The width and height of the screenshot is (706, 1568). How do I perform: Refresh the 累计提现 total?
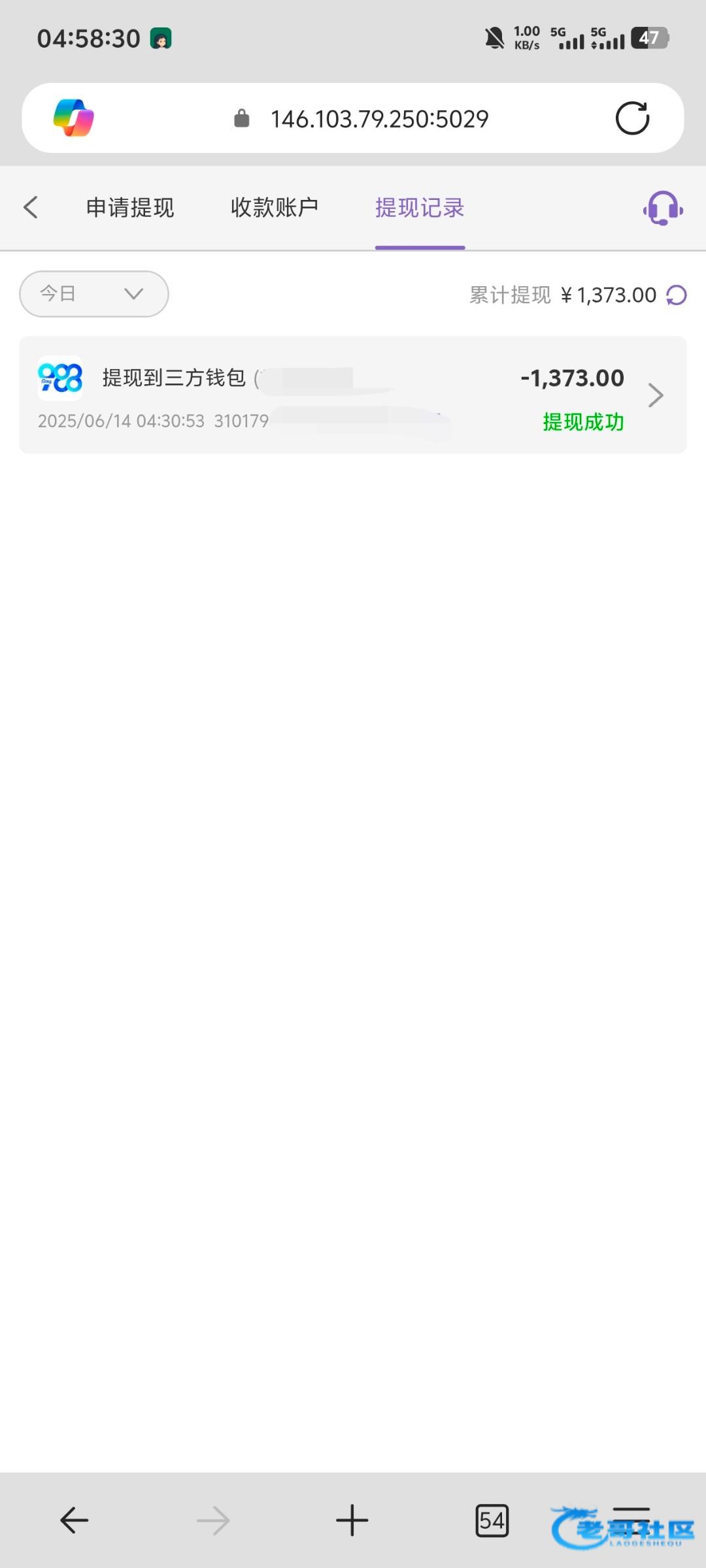[x=677, y=295]
